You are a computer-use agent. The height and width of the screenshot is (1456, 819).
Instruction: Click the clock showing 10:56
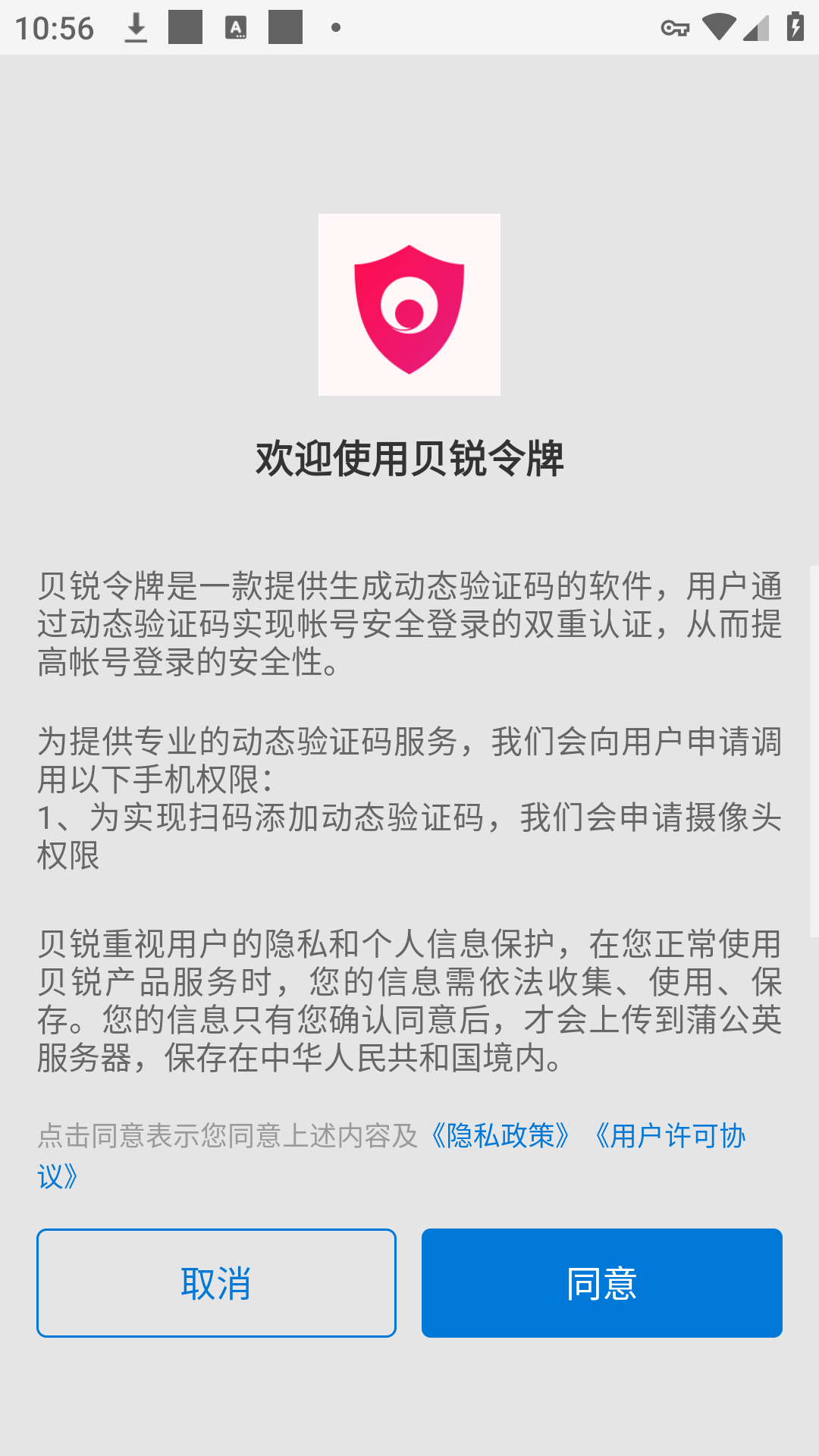pyautogui.click(x=57, y=27)
